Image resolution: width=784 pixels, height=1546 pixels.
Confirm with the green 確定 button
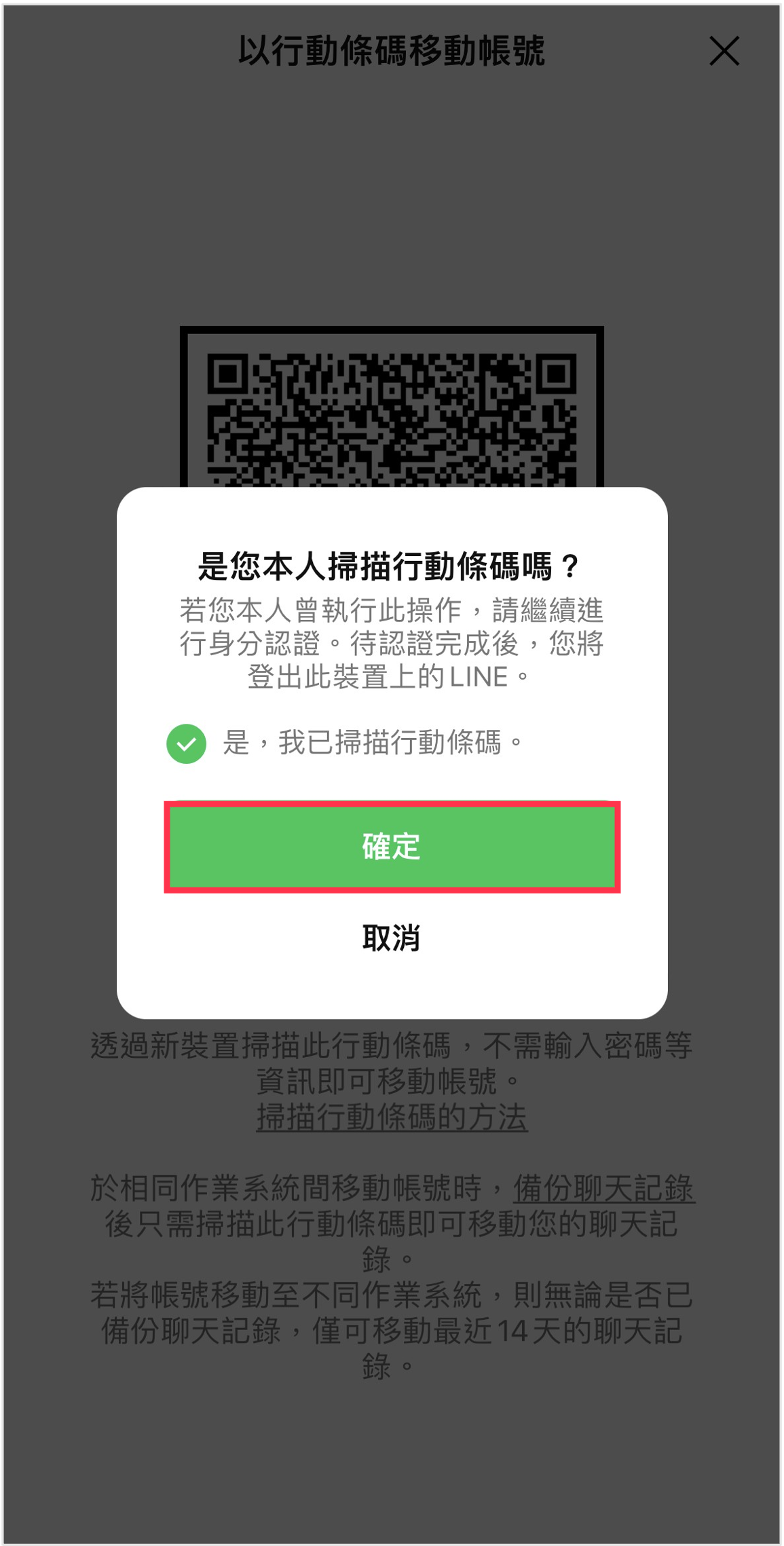click(x=392, y=847)
